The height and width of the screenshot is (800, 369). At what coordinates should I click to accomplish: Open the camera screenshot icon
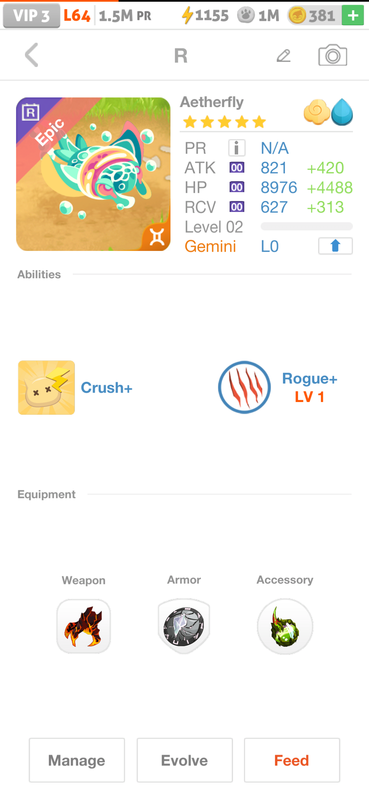pyautogui.click(x=333, y=56)
